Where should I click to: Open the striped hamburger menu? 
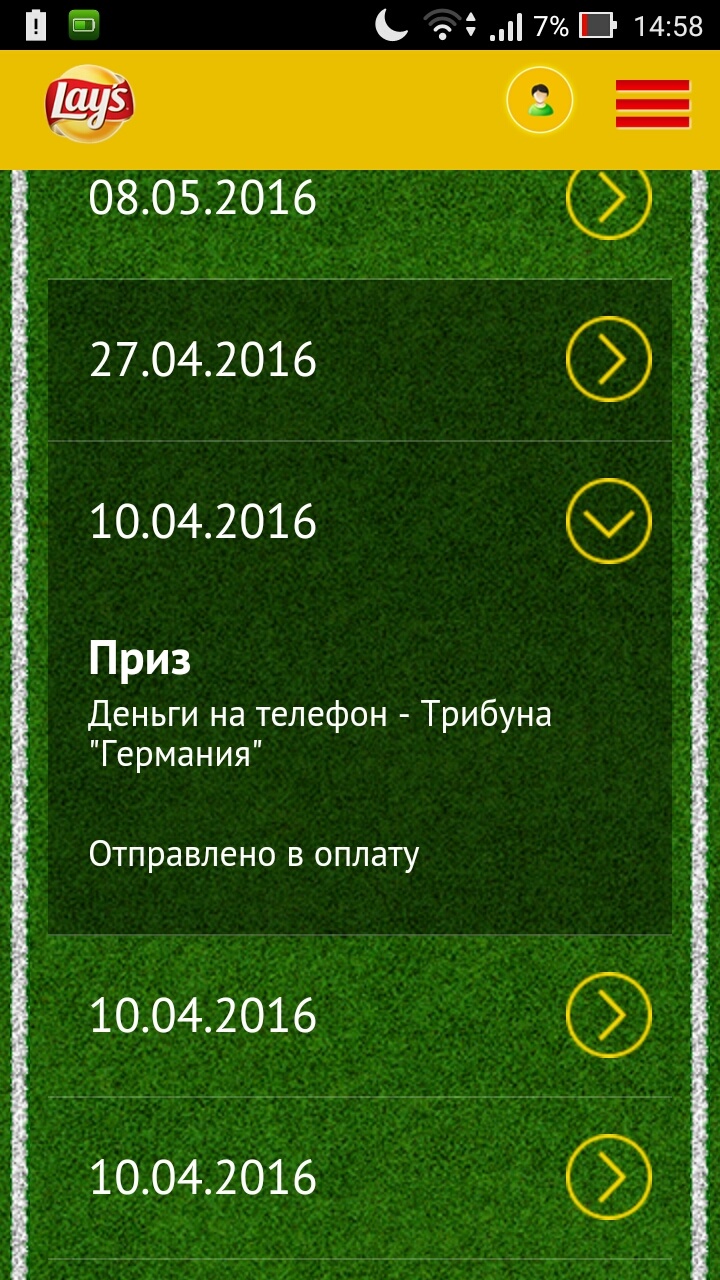[653, 104]
